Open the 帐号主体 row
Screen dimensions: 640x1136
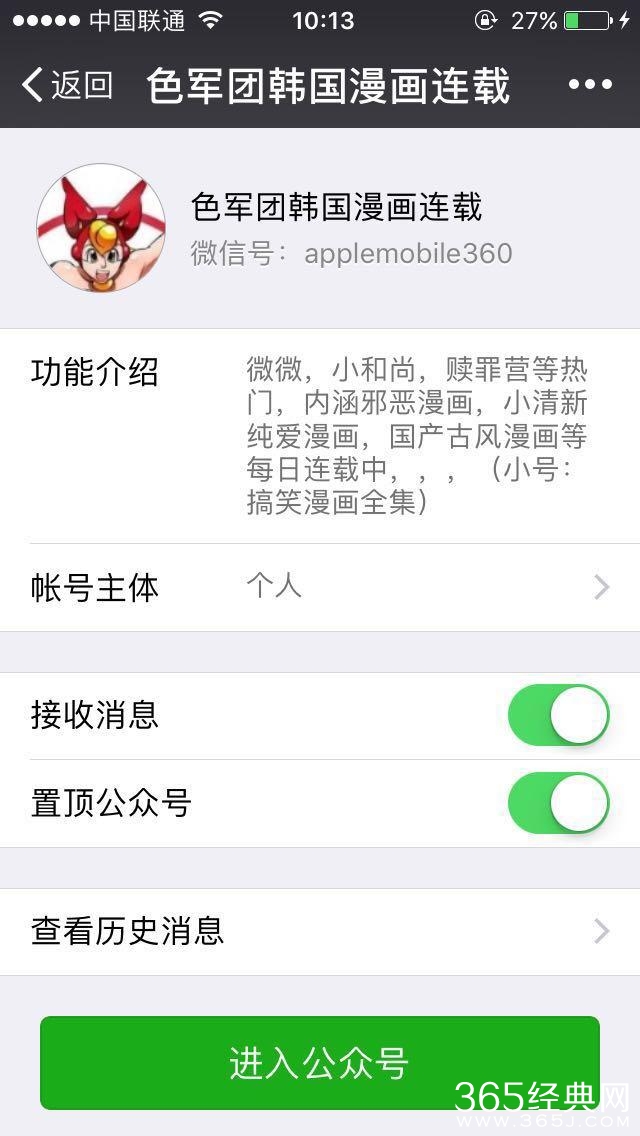pos(320,587)
